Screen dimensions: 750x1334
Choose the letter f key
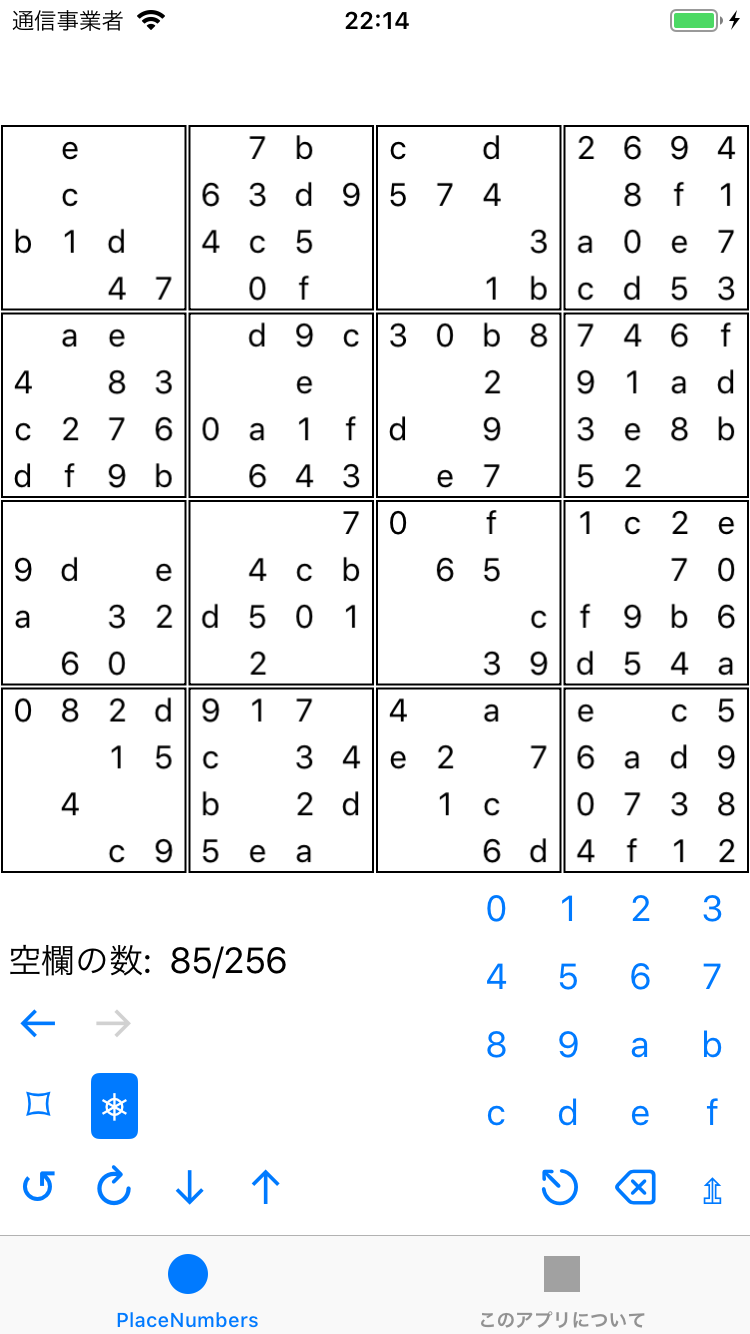712,1113
